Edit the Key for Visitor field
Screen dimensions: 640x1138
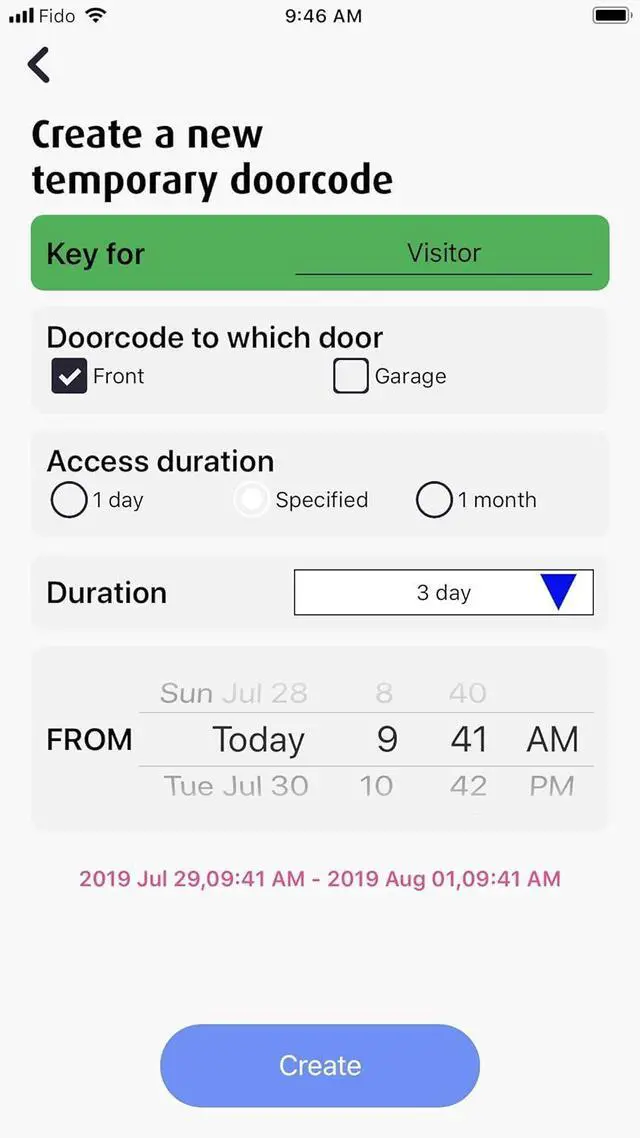click(x=443, y=254)
